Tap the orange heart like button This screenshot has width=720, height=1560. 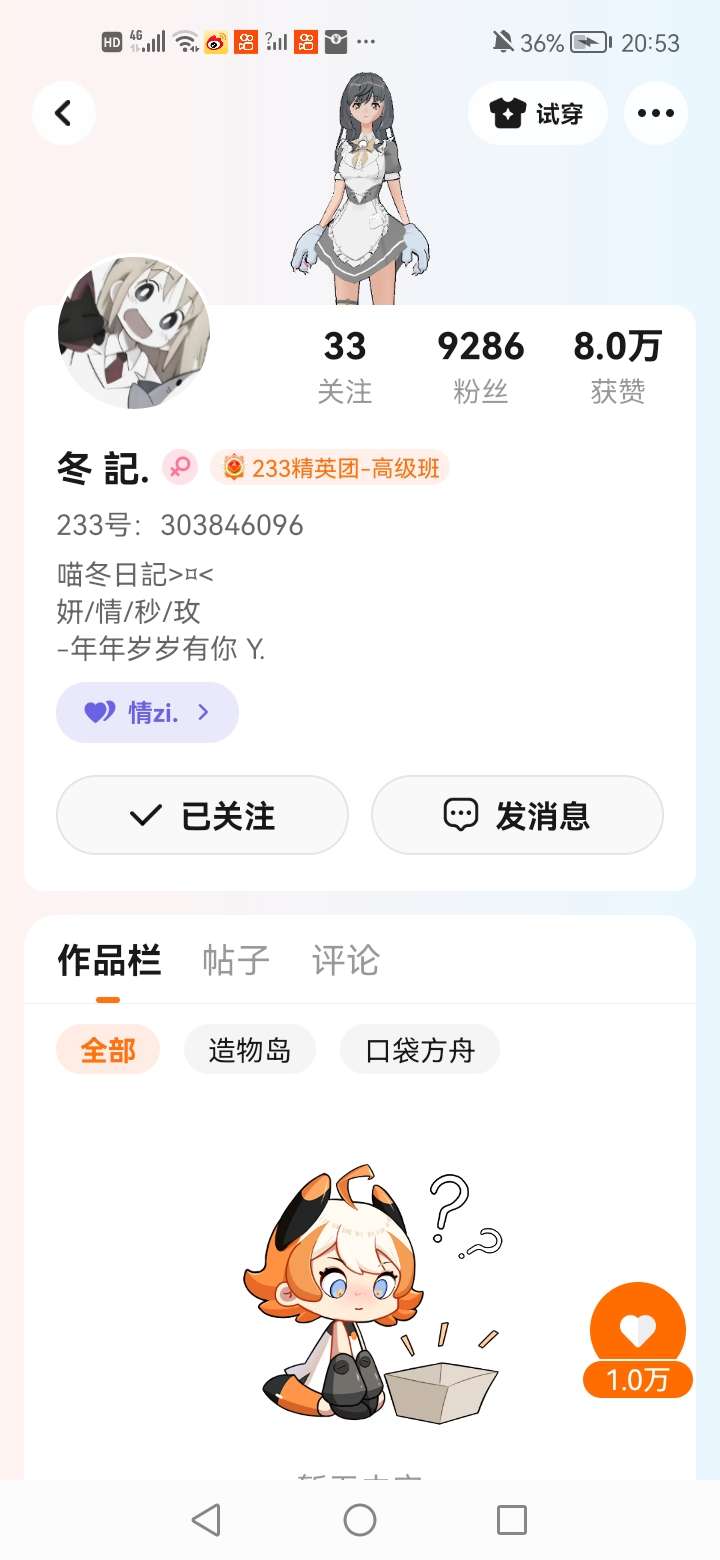pyautogui.click(x=638, y=1331)
